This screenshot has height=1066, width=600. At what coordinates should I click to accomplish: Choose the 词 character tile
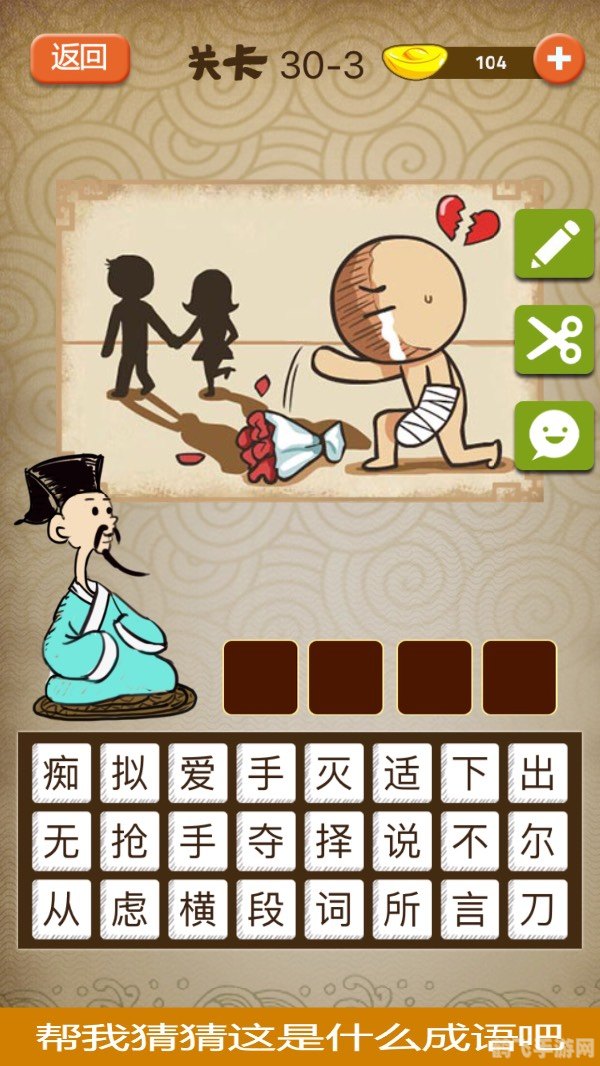click(333, 909)
